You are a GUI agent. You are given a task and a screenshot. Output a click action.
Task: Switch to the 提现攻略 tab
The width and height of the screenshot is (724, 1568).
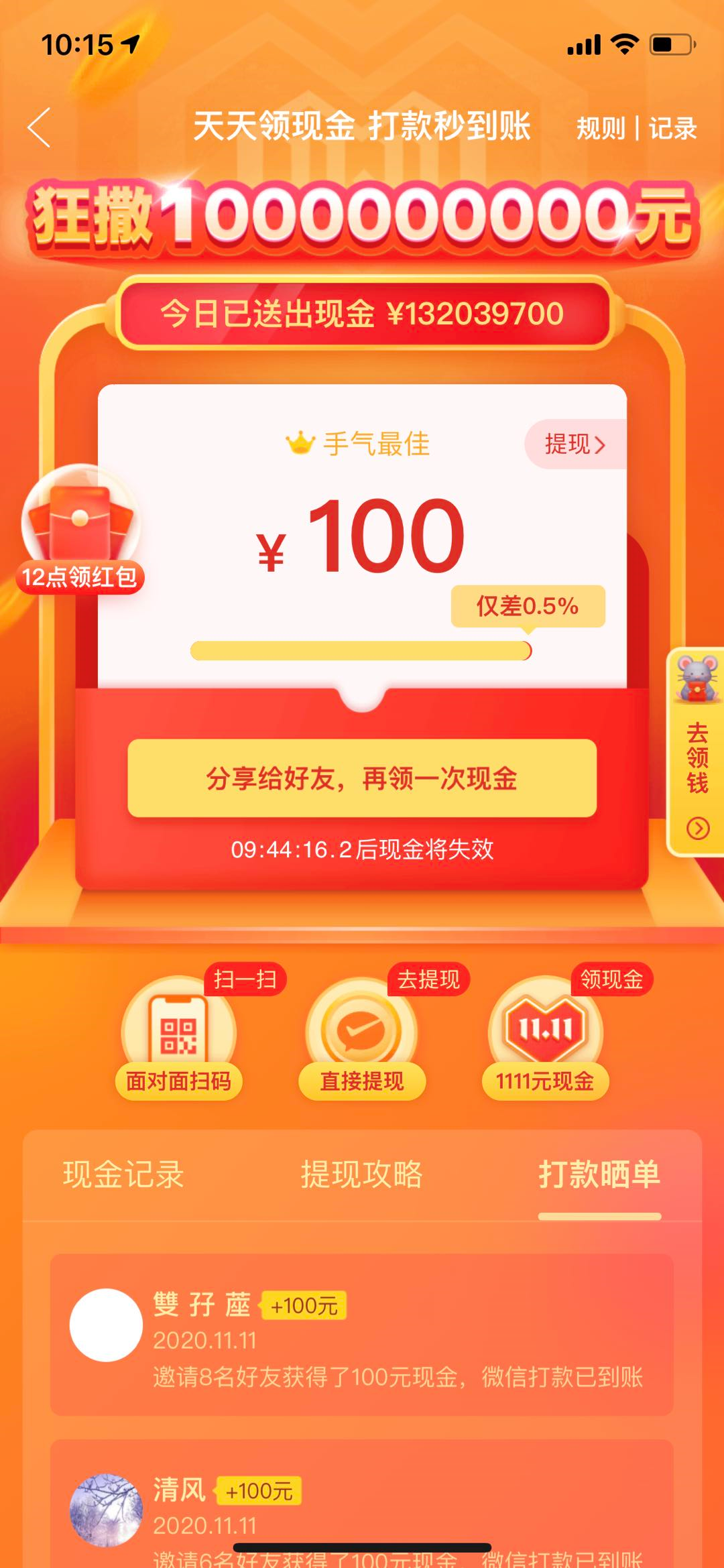tap(361, 1174)
